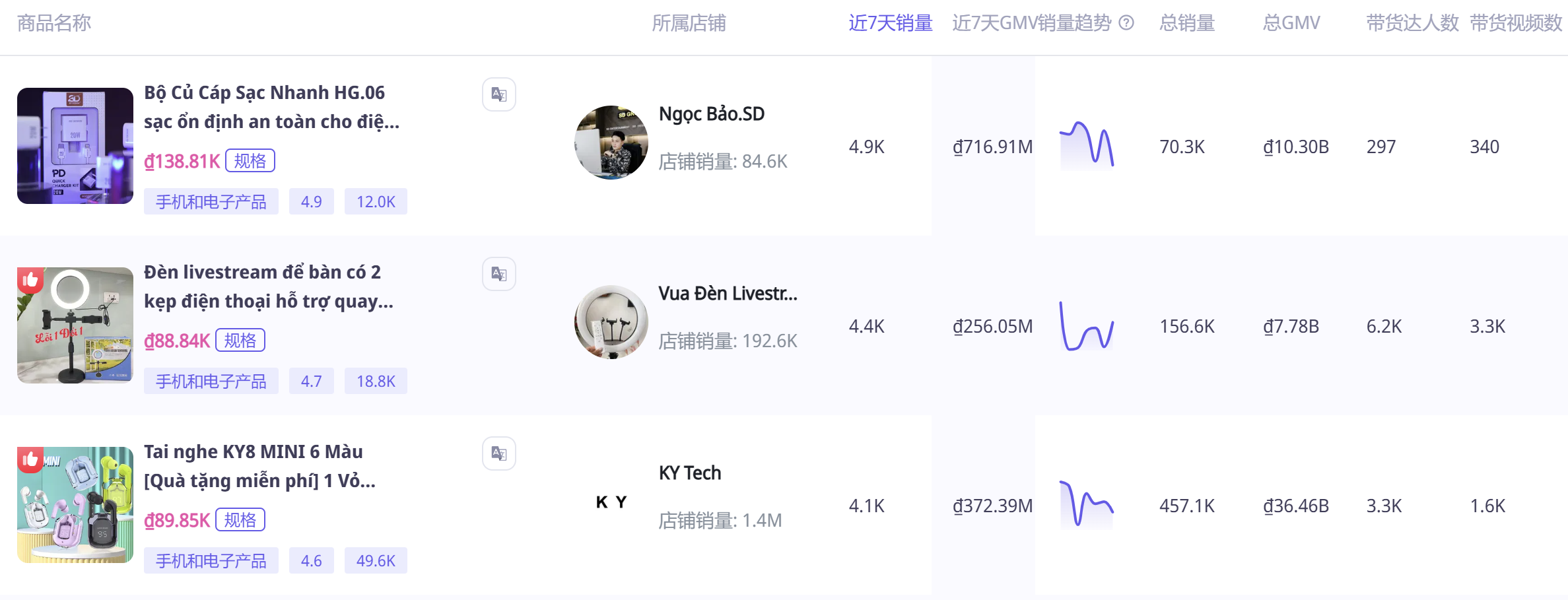View 规格 for the đ88.84K livestream lamp
1568x600 pixels.
pos(240,341)
